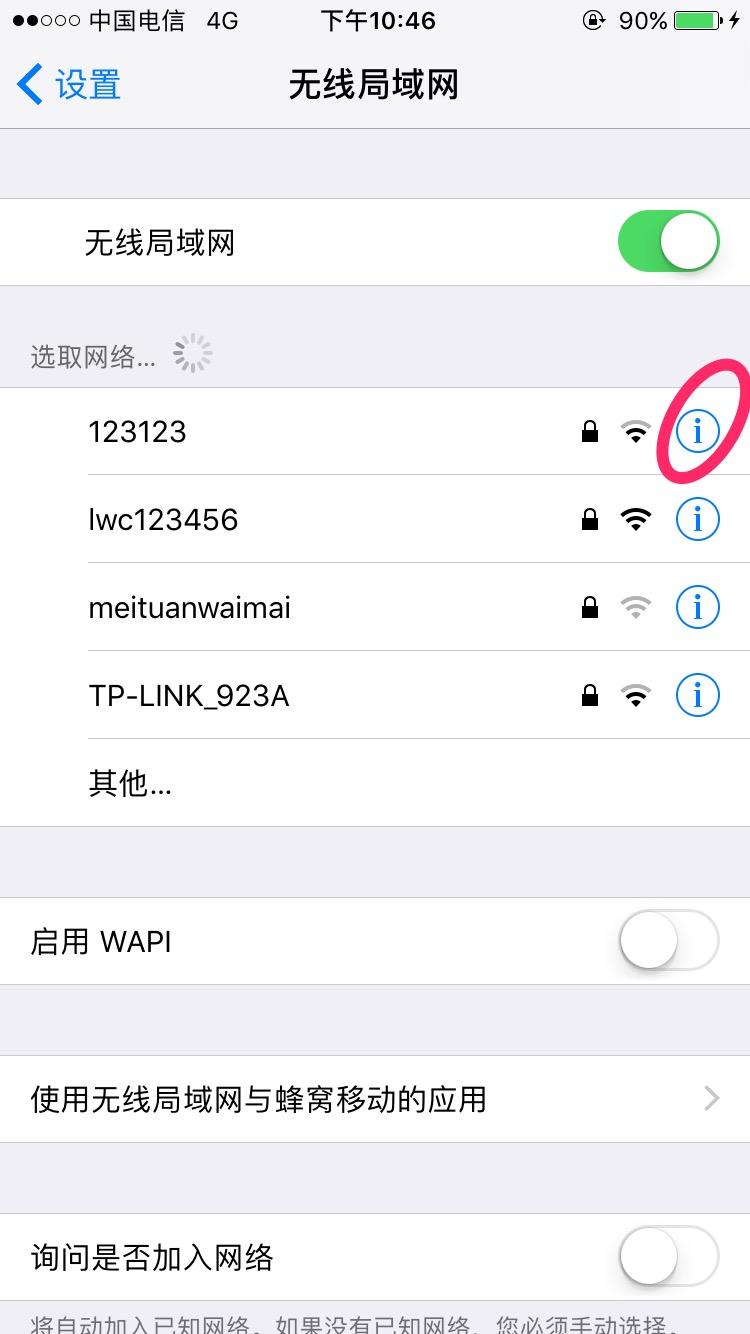Select the meituanwaimai network

tap(375, 607)
